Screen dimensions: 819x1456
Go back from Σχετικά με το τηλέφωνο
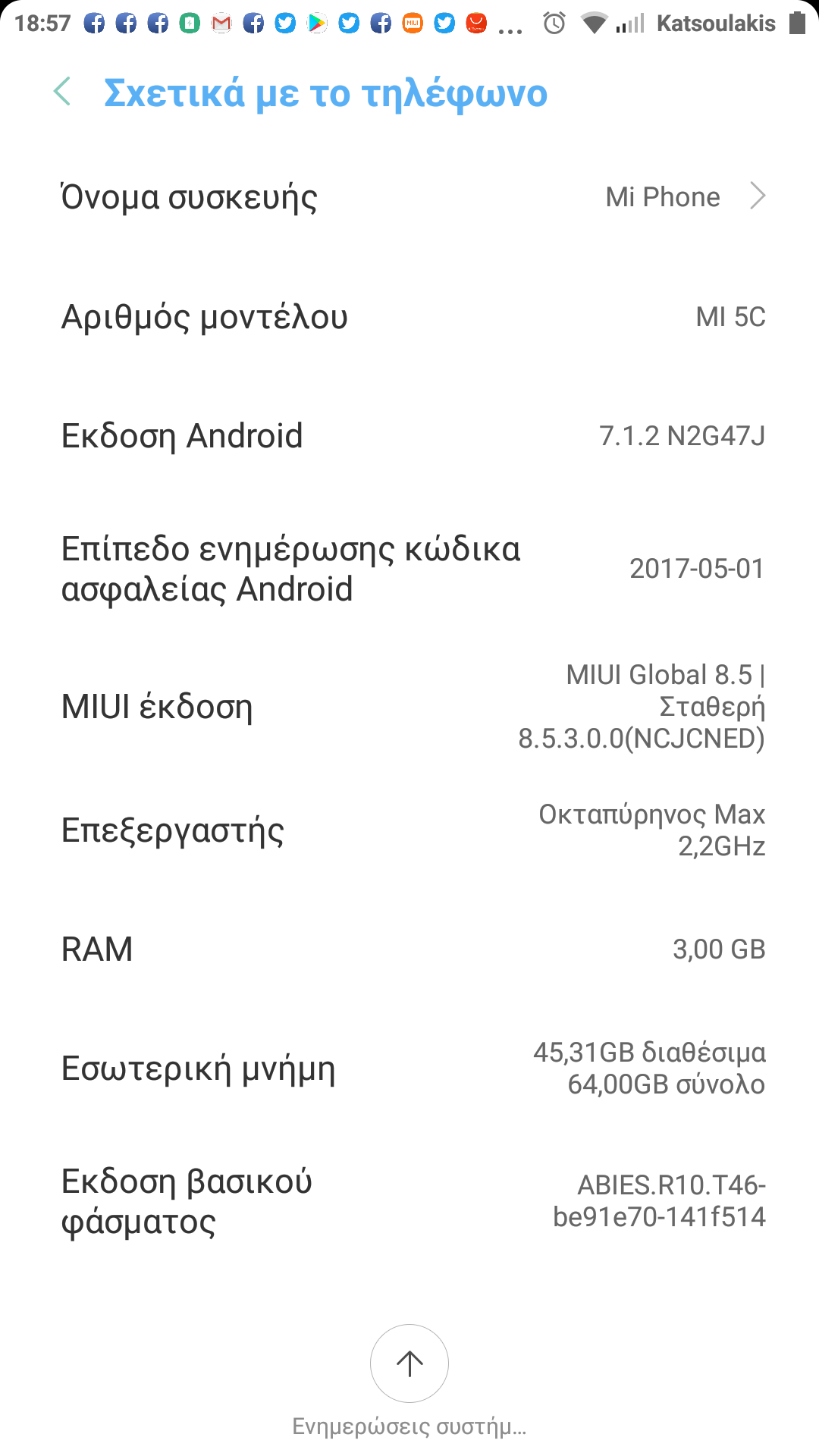[x=63, y=93]
